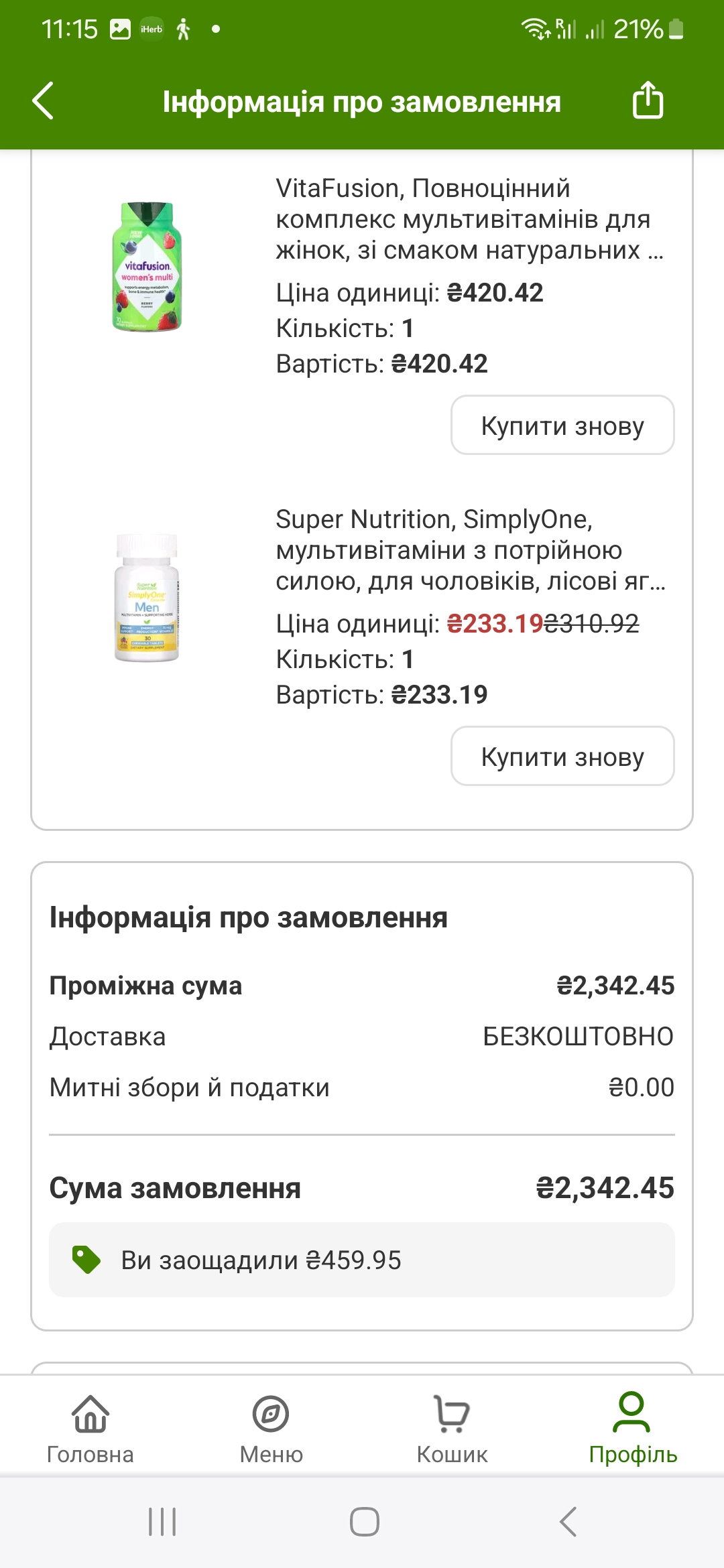Viewport: 724px width, 1568px height.
Task: Share this order via the share icon
Action: (x=648, y=101)
